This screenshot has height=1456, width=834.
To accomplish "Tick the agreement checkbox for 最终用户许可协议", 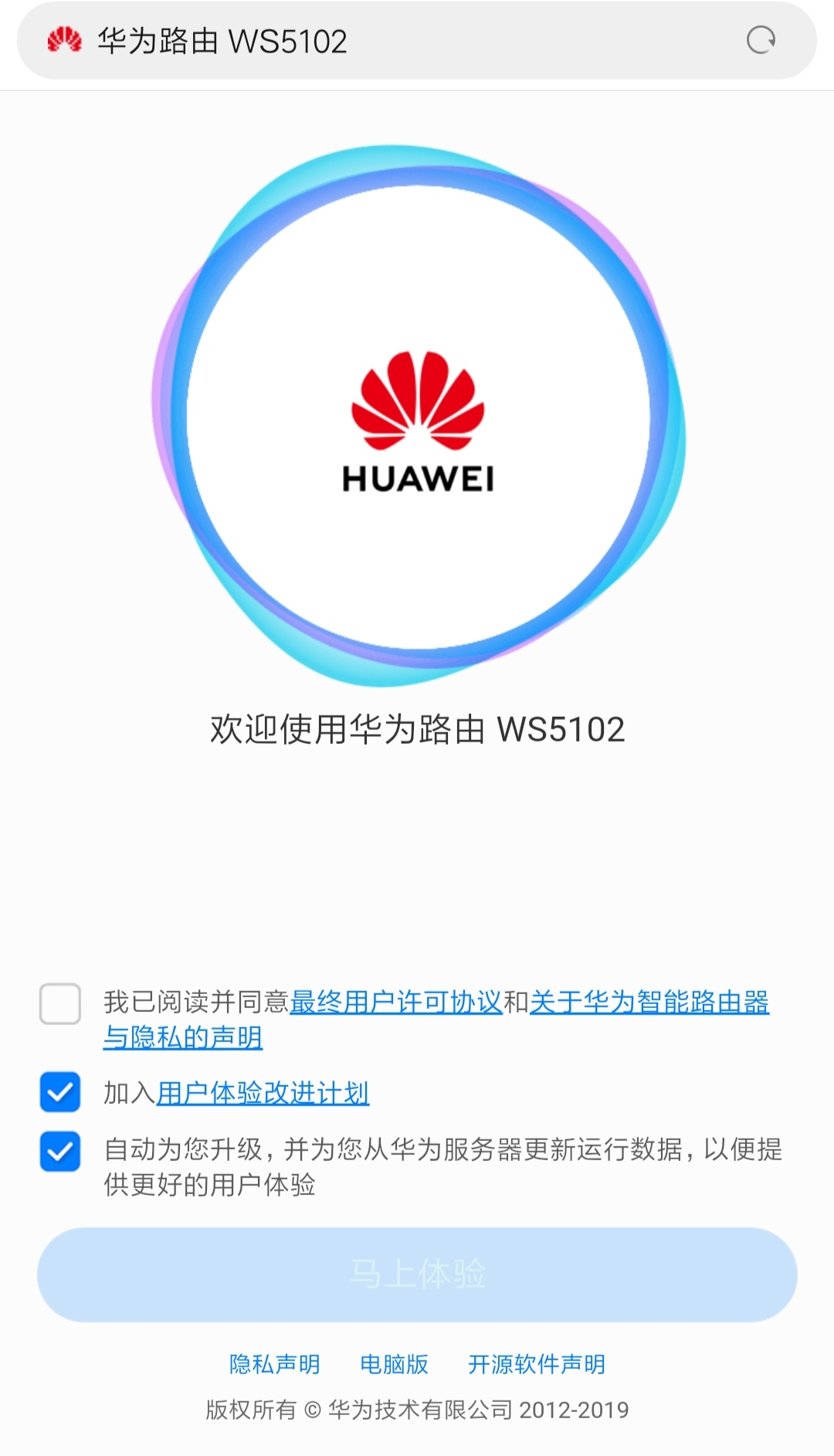I will (x=60, y=1003).
